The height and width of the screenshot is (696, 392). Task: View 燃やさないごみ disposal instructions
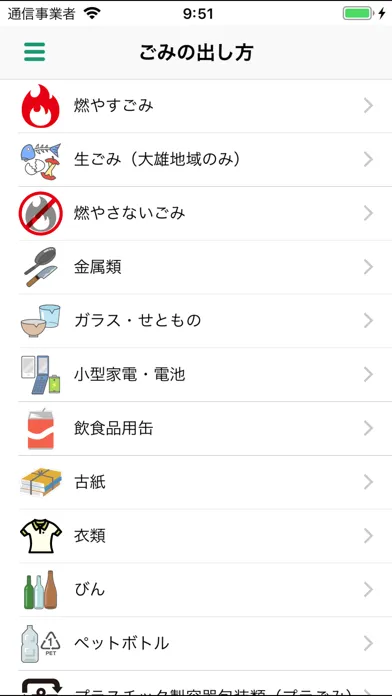[196, 214]
